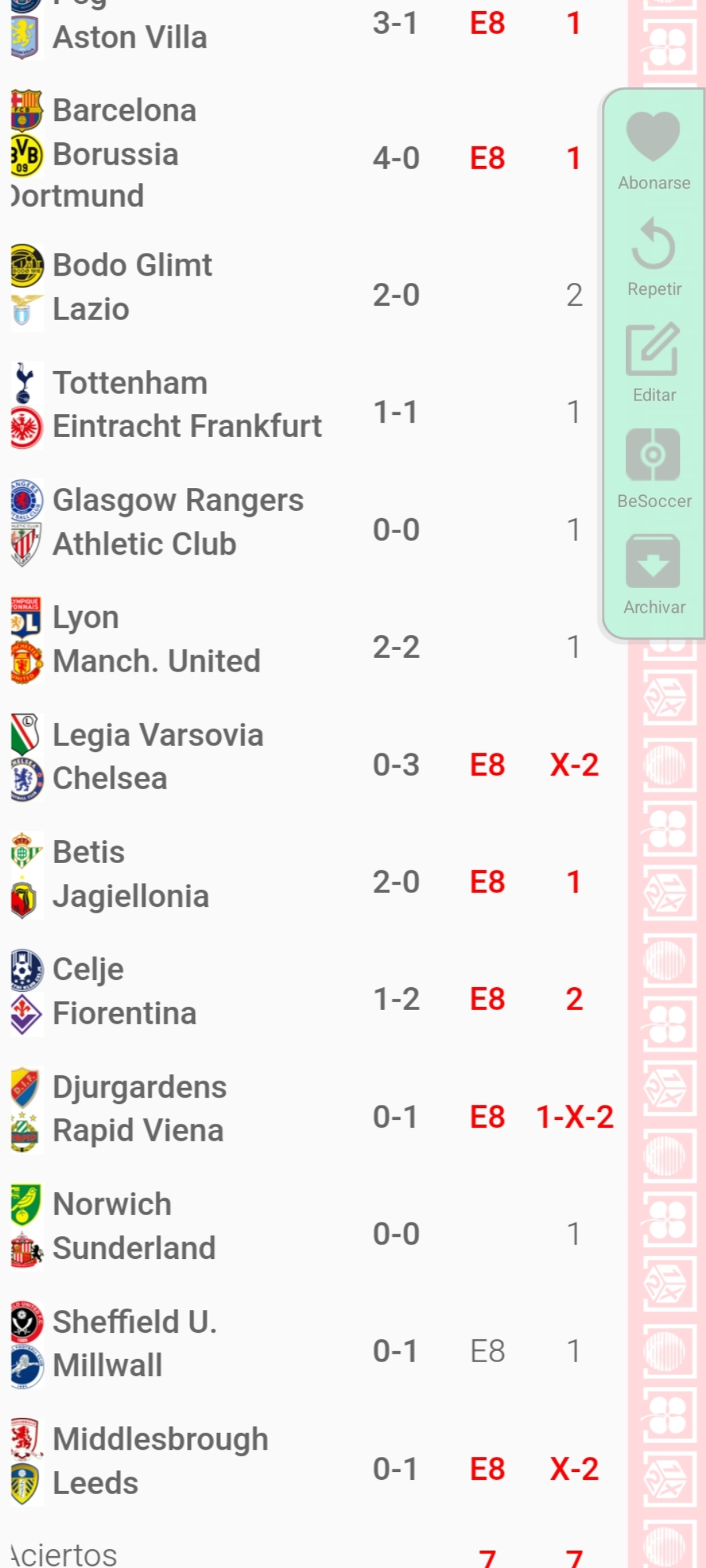
Task: Tap the Abonarse heart button
Action: point(654,150)
